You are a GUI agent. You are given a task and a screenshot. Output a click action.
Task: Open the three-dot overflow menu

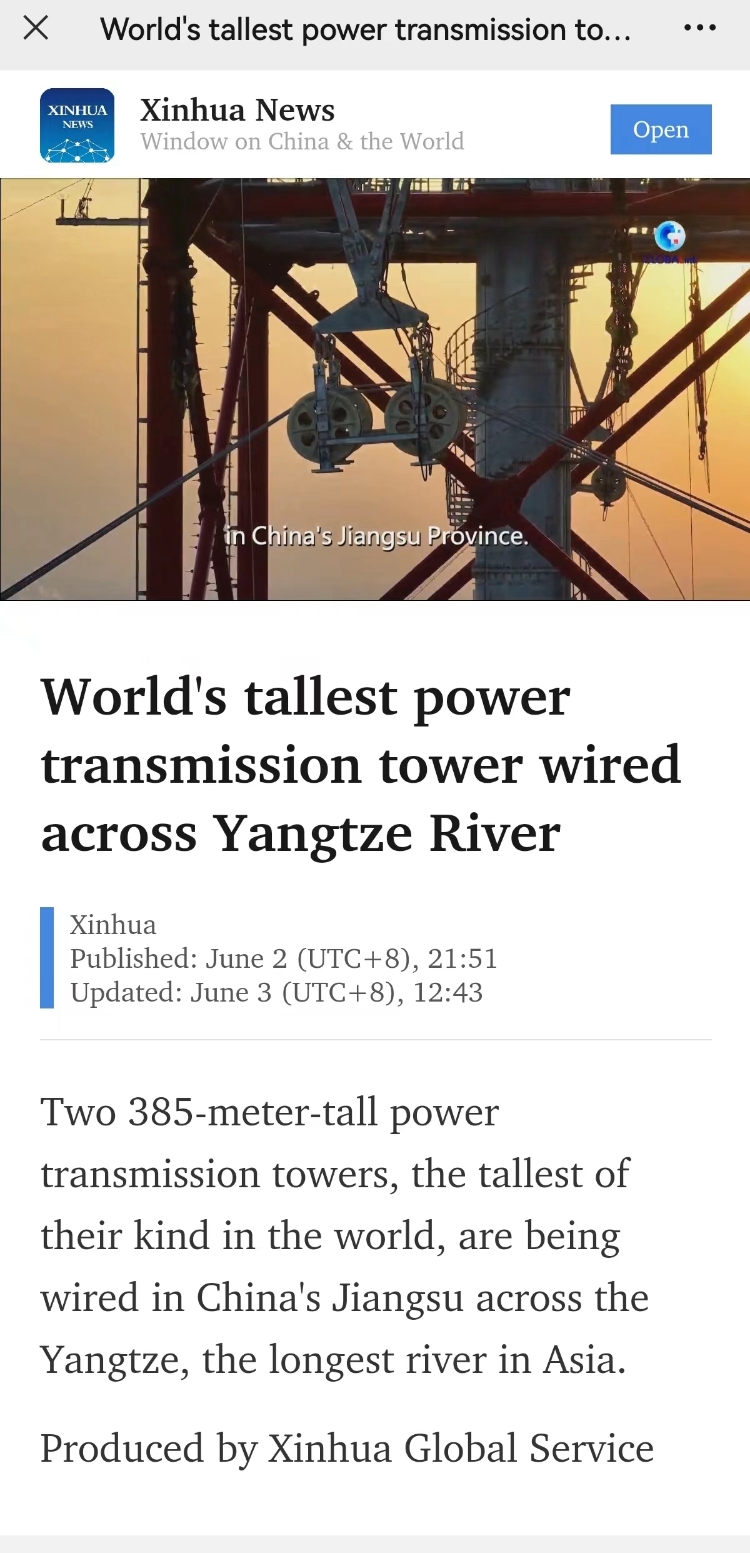coord(700,29)
